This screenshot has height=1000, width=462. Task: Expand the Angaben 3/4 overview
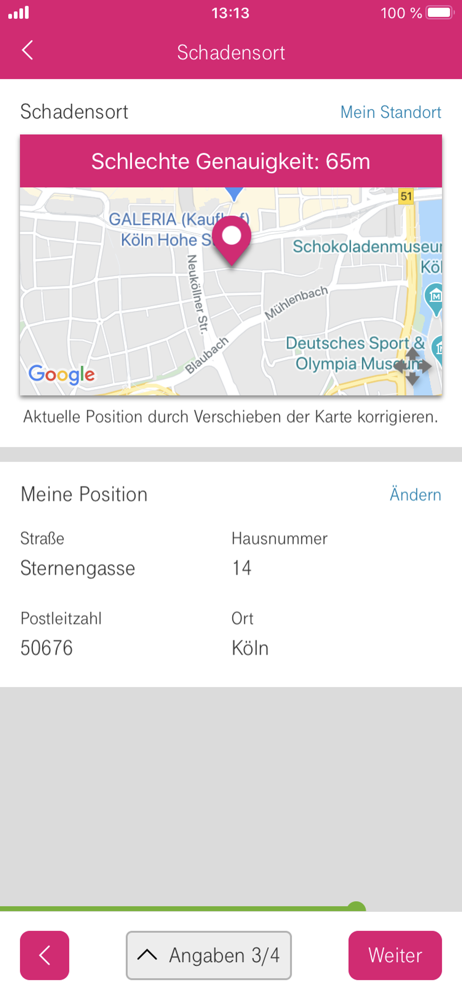[209, 955]
